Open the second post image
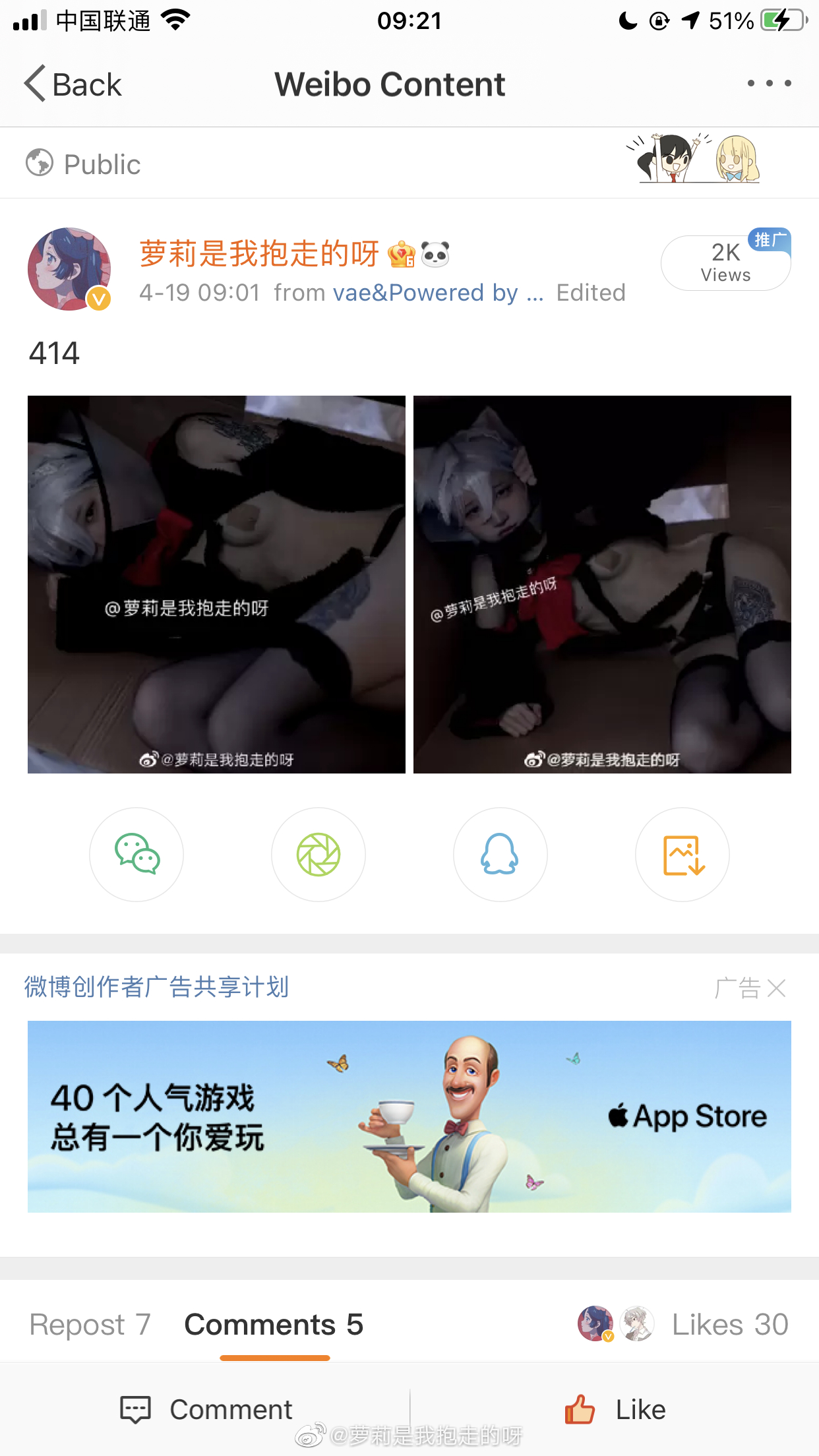Viewport: 819px width, 1456px height. pyautogui.click(x=602, y=584)
